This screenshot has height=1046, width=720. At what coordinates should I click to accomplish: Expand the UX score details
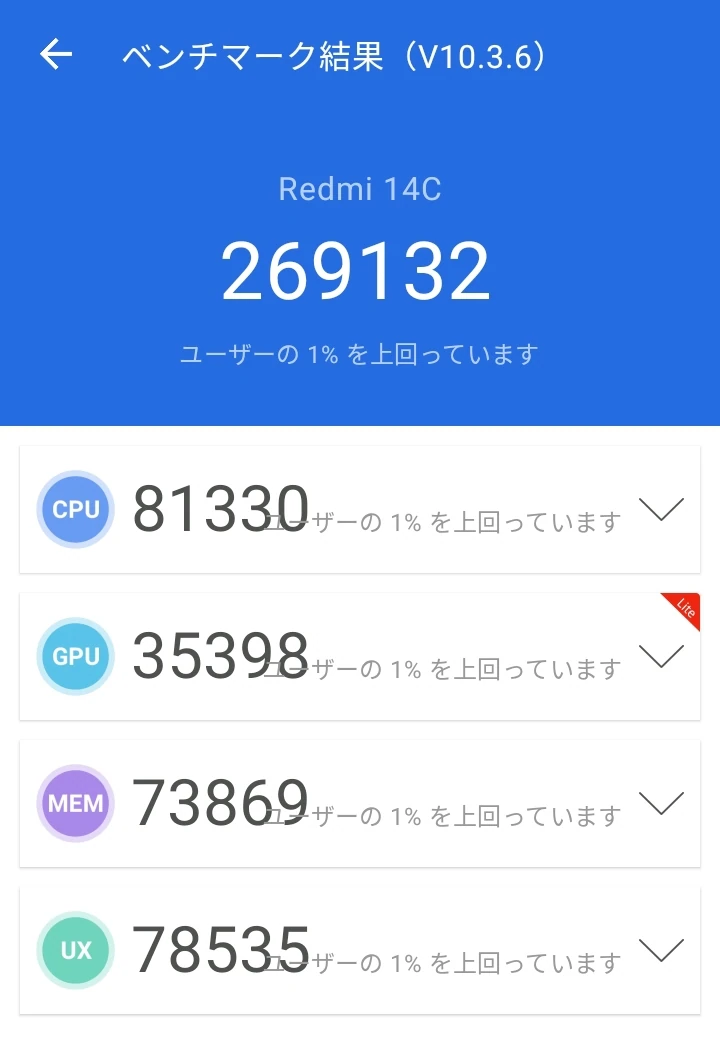[x=661, y=950]
